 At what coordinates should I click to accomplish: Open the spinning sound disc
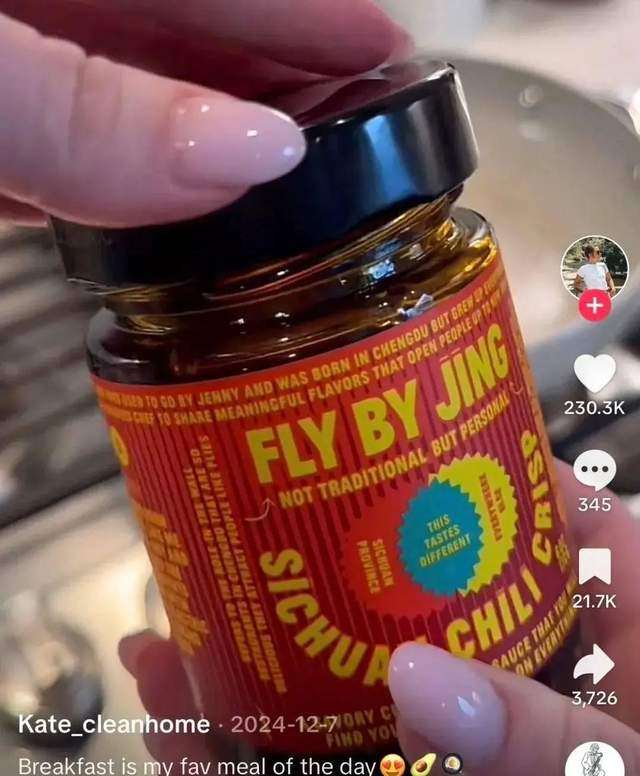tap(594, 760)
